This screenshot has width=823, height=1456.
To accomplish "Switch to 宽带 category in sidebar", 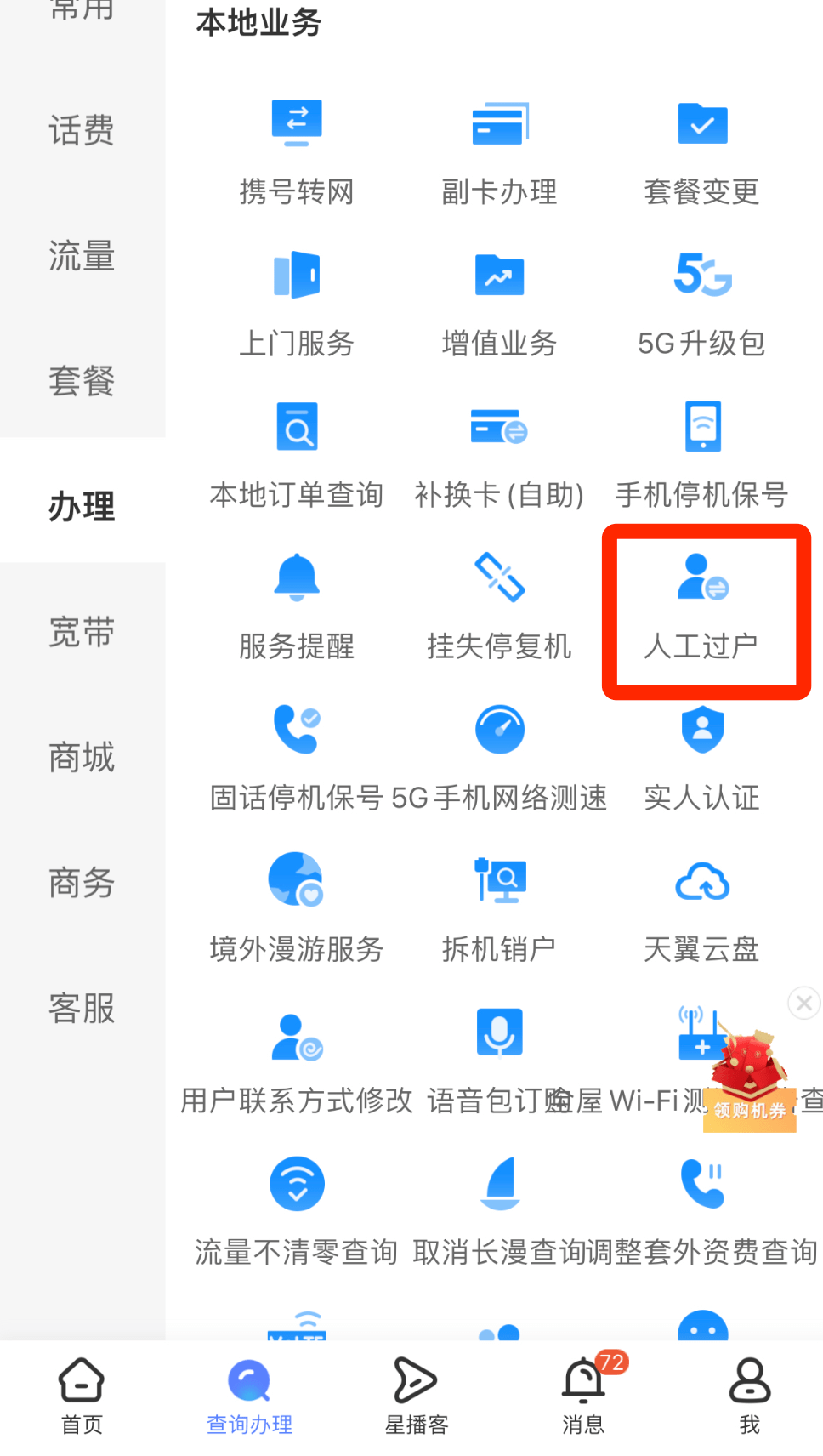I will click(x=82, y=632).
